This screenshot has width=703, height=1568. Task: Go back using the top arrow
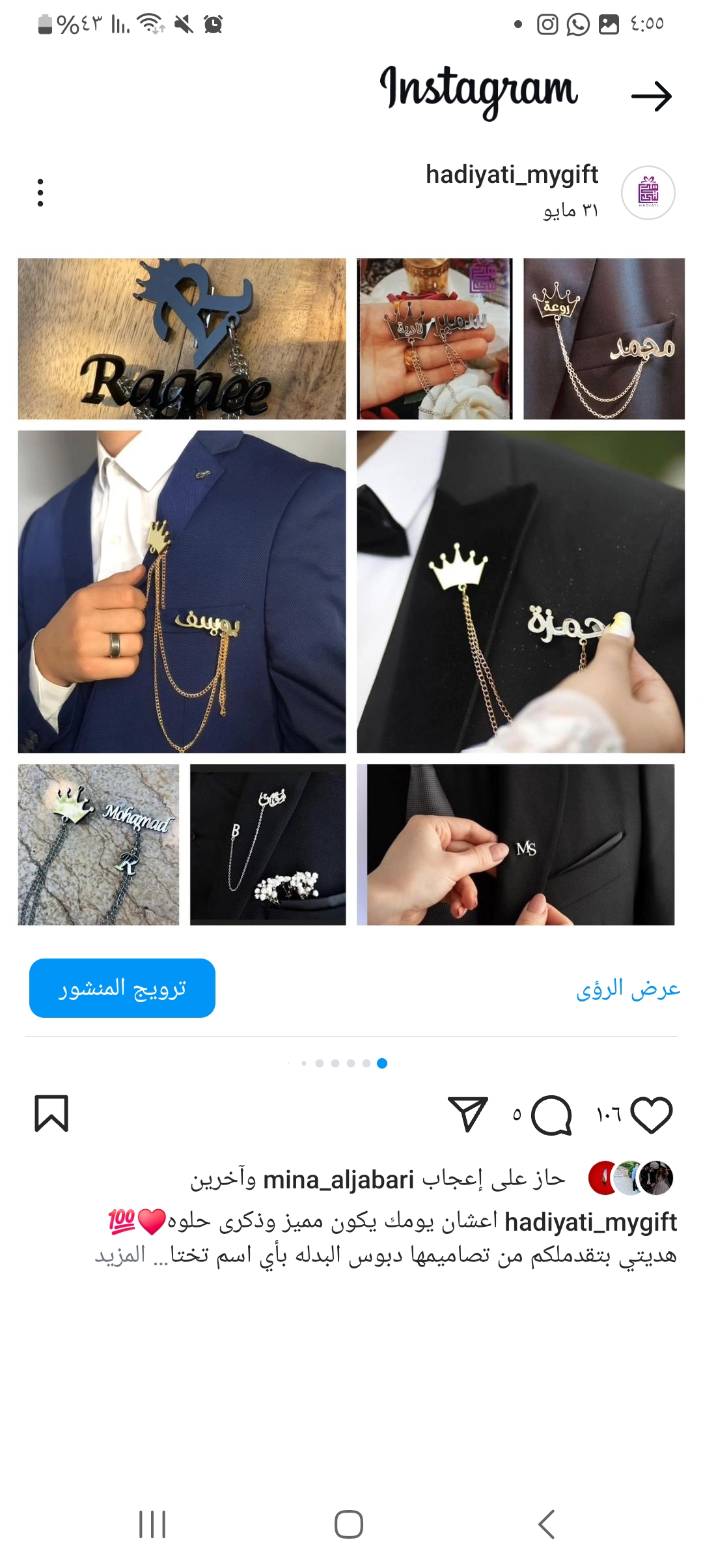pos(652,96)
